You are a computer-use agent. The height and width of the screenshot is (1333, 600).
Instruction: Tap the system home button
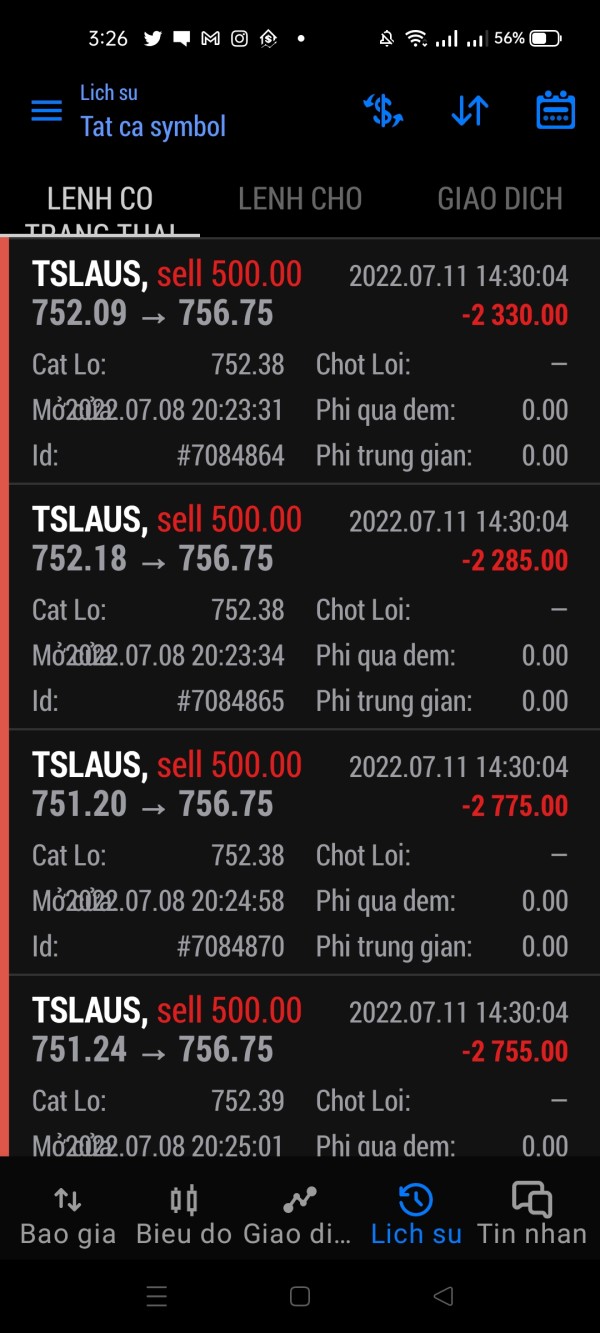pyautogui.click(x=300, y=1297)
